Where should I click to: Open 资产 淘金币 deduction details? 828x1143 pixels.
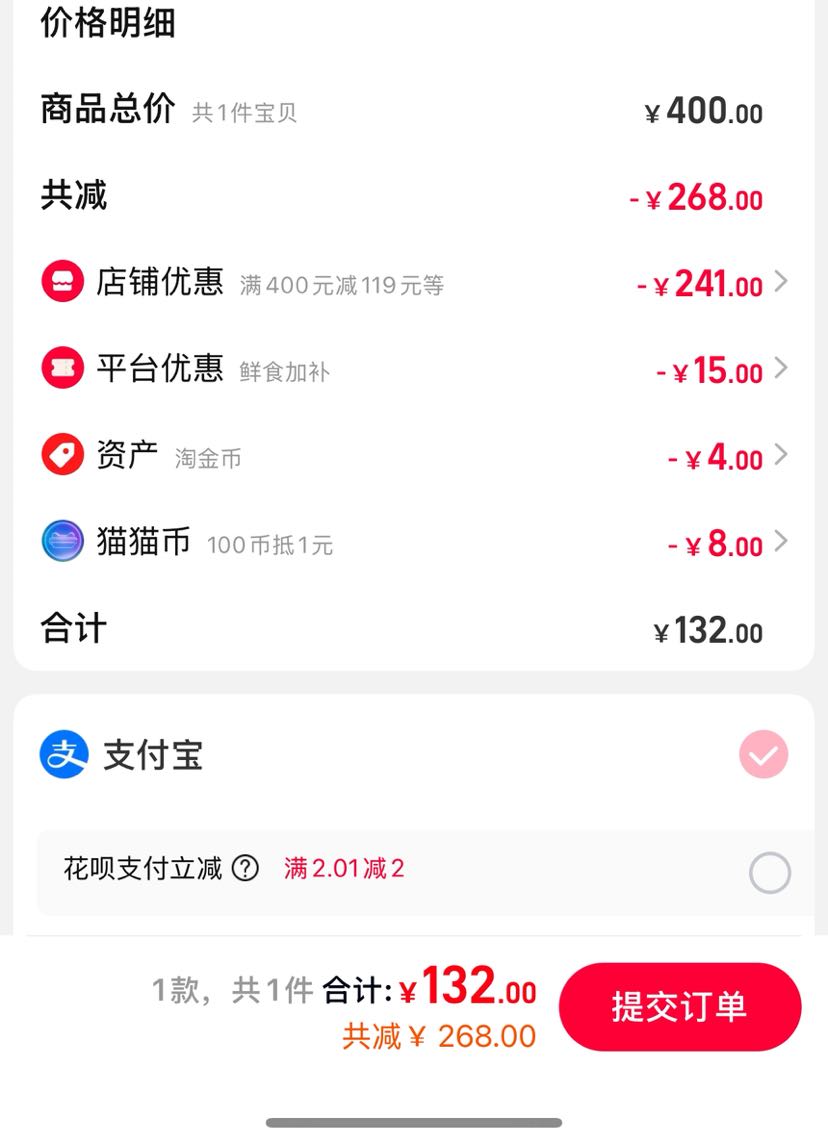(414, 455)
